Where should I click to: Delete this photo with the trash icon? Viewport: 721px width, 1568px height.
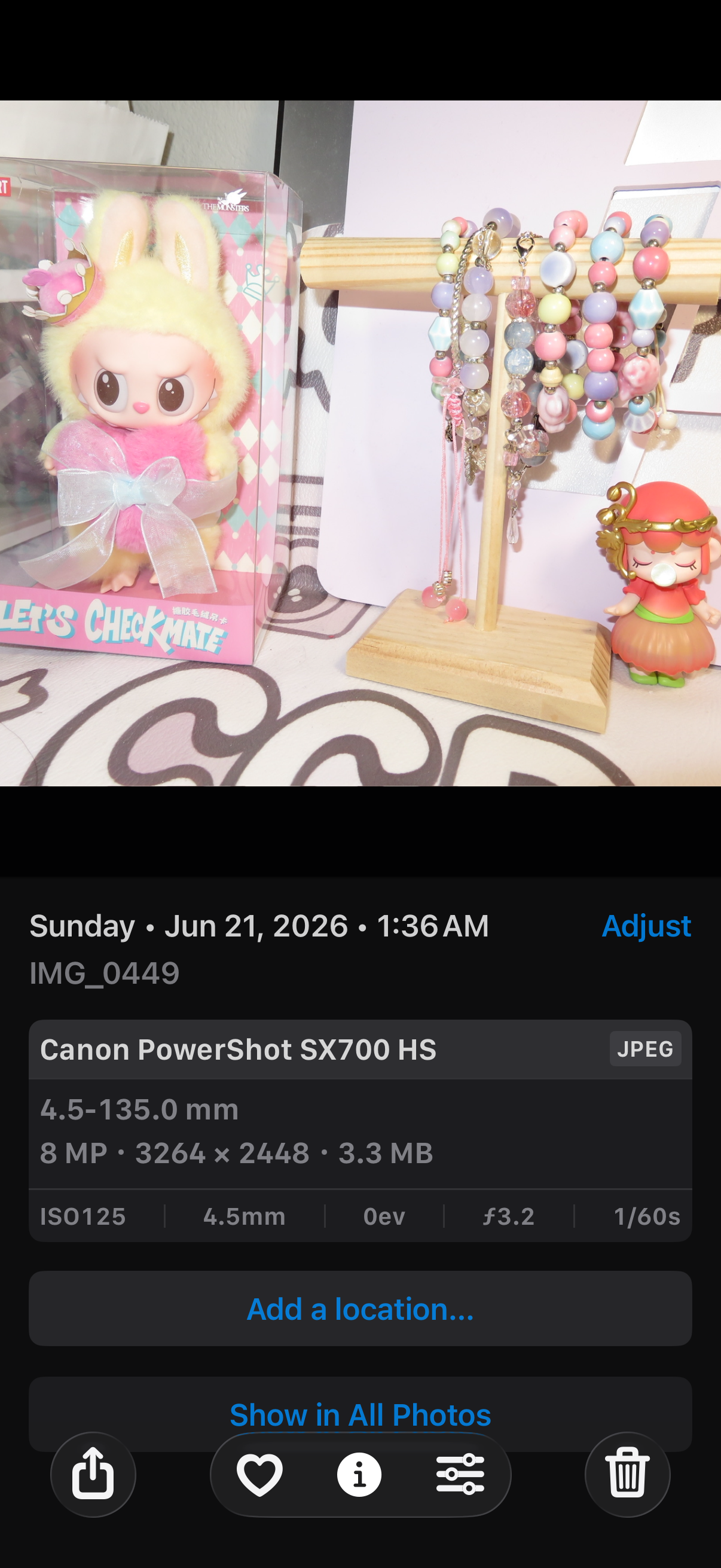[x=627, y=1474]
